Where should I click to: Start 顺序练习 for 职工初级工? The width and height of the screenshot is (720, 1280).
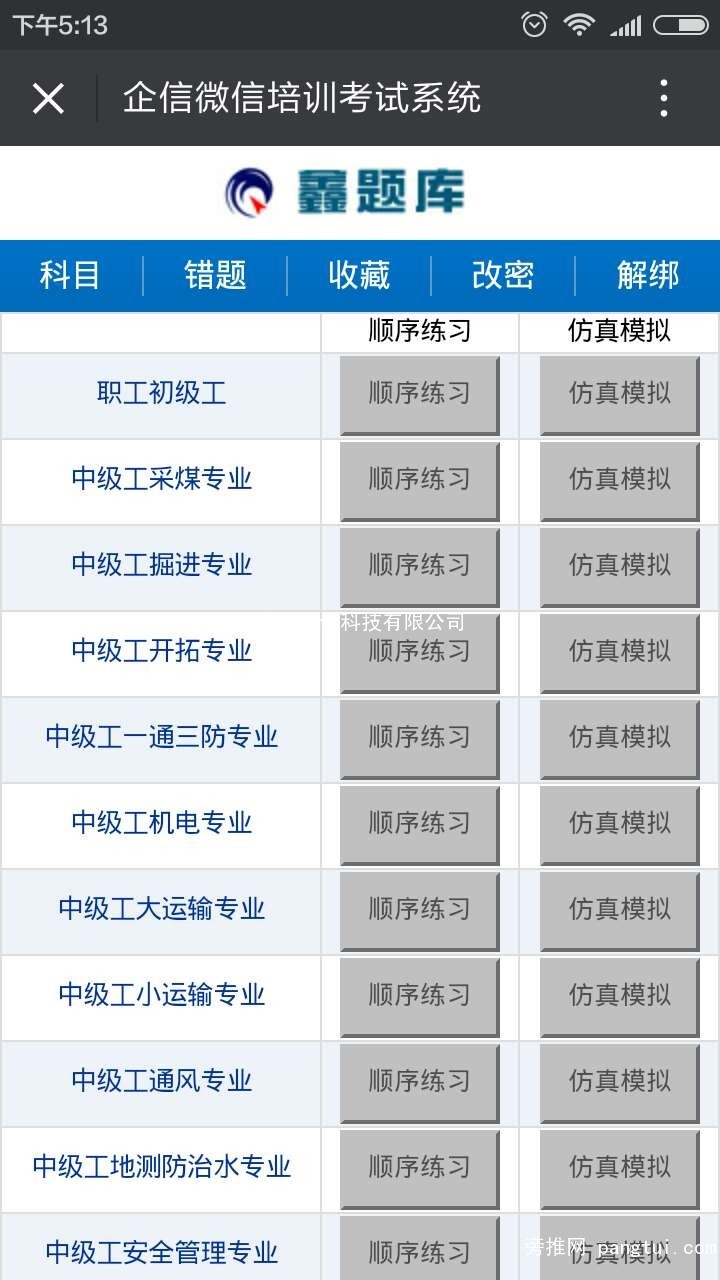(x=419, y=395)
